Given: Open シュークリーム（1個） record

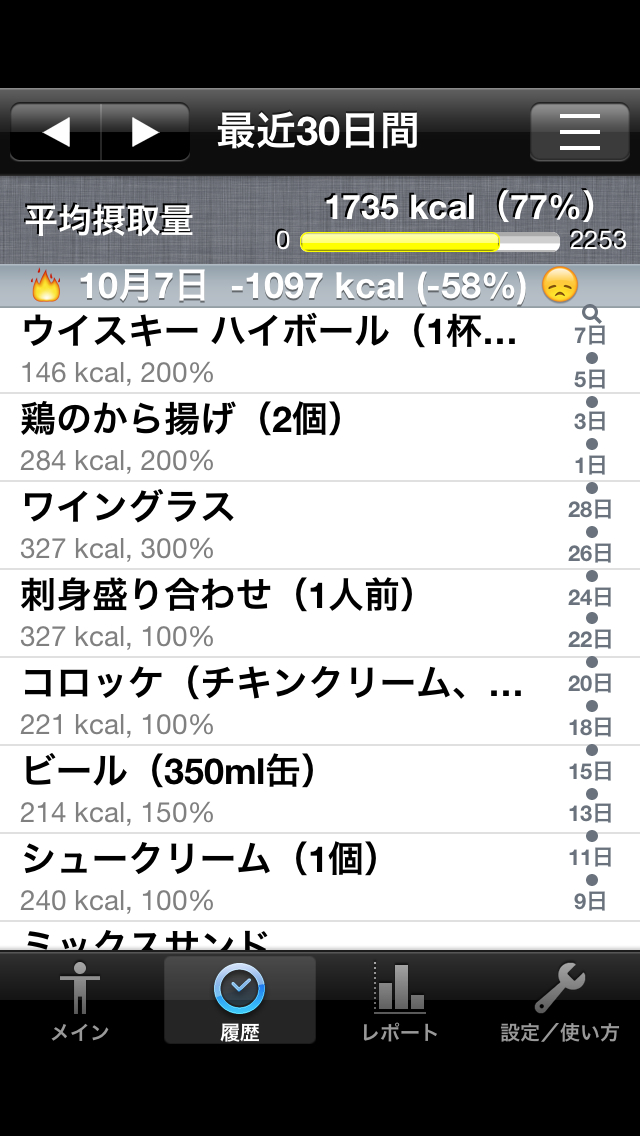Looking at the screenshot, I should coord(270,877).
